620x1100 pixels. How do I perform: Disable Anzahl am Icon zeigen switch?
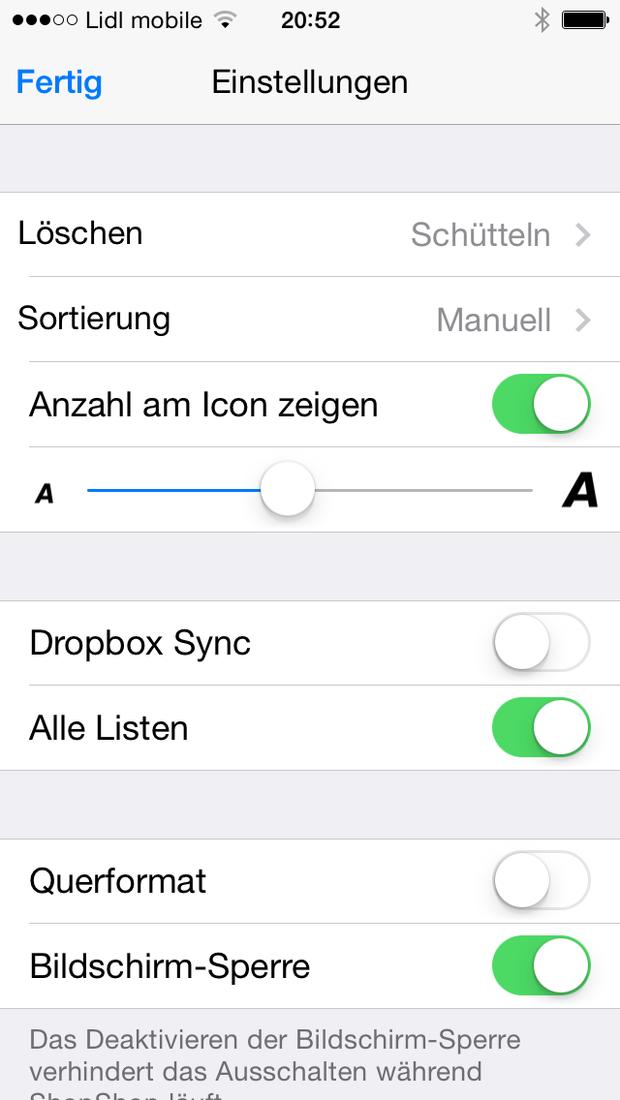pyautogui.click(x=541, y=404)
